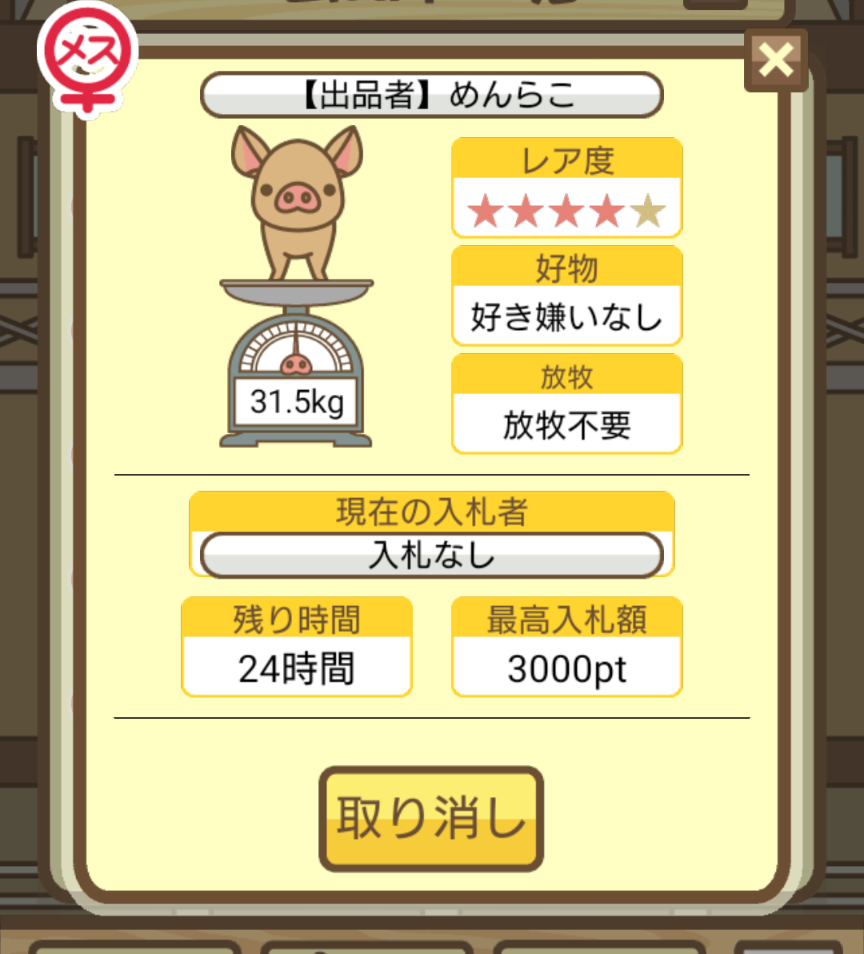Close the auction listing dialog
864x954 pixels.
click(776, 61)
